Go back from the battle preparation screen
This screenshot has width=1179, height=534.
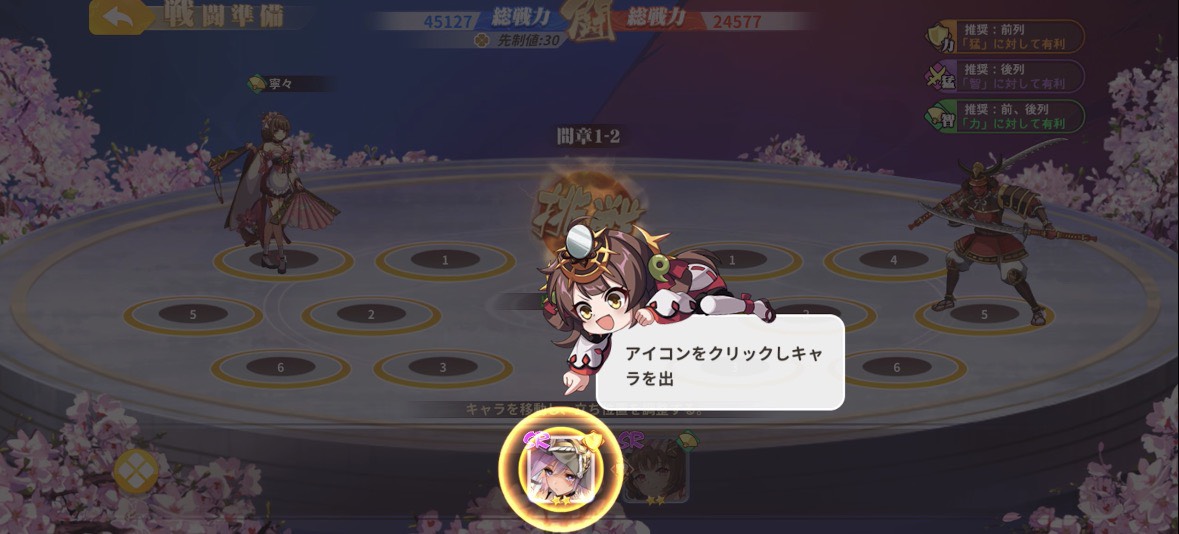click(118, 17)
